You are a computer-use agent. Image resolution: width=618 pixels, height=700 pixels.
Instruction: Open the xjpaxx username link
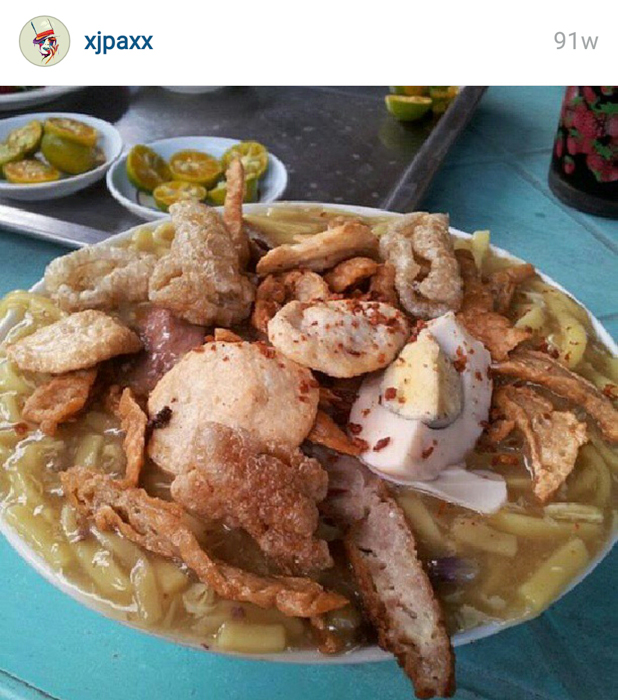[x=118, y=41]
